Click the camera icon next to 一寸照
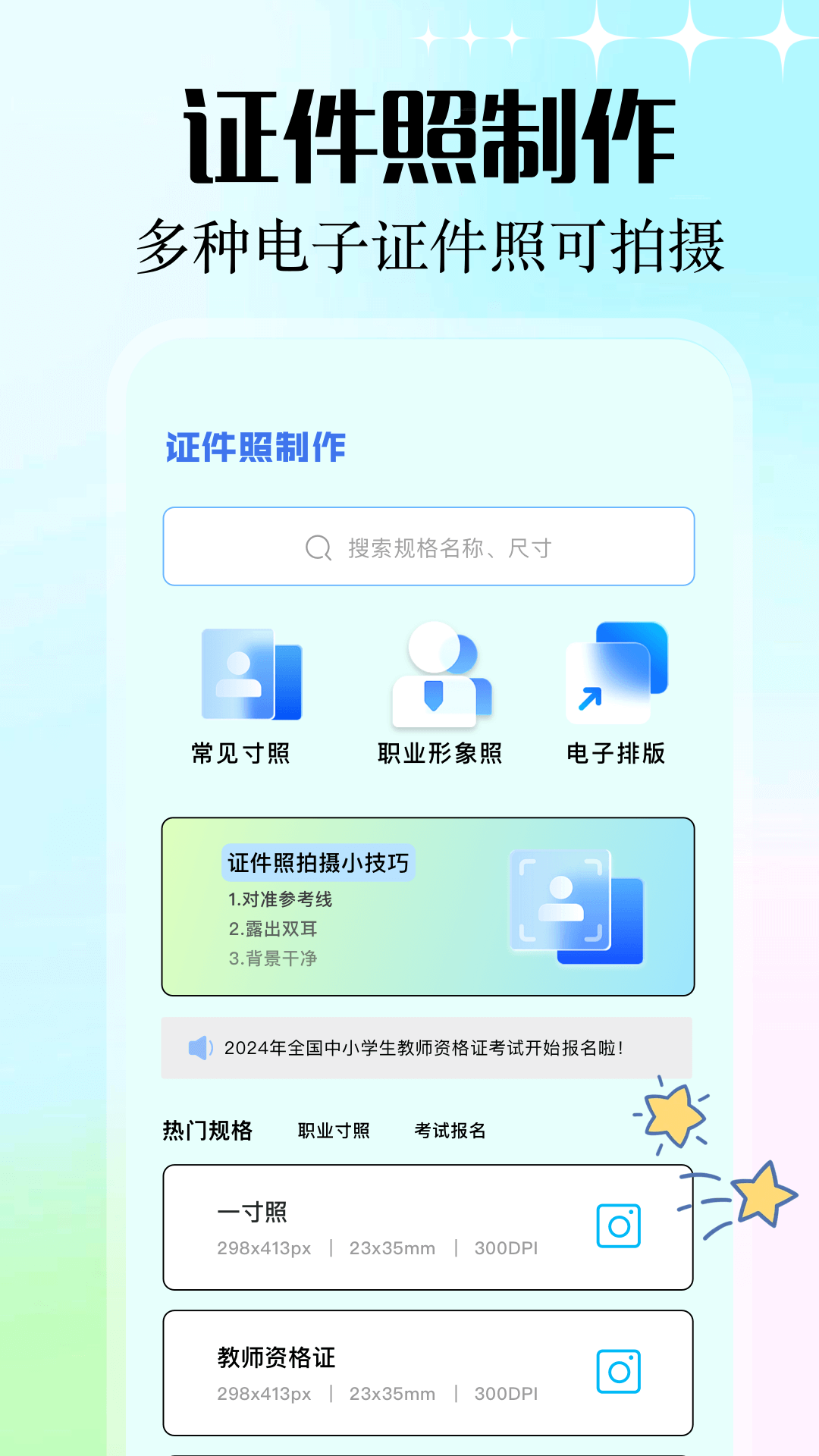Image resolution: width=819 pixels, height=1456 pixels. pyautogui.click(x=618, y=1224)
